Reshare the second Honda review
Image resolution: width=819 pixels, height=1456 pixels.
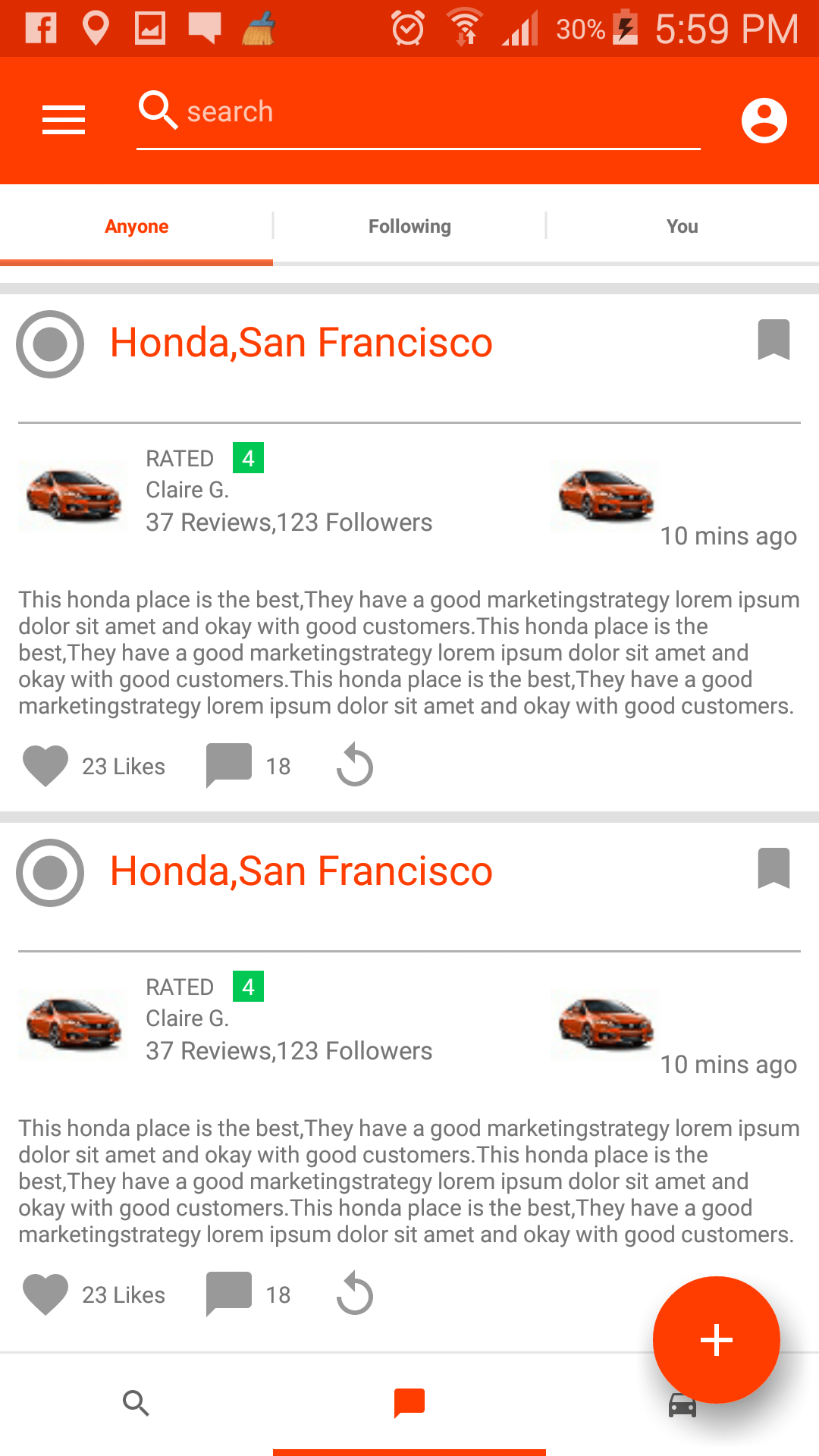pos(355,1294)
